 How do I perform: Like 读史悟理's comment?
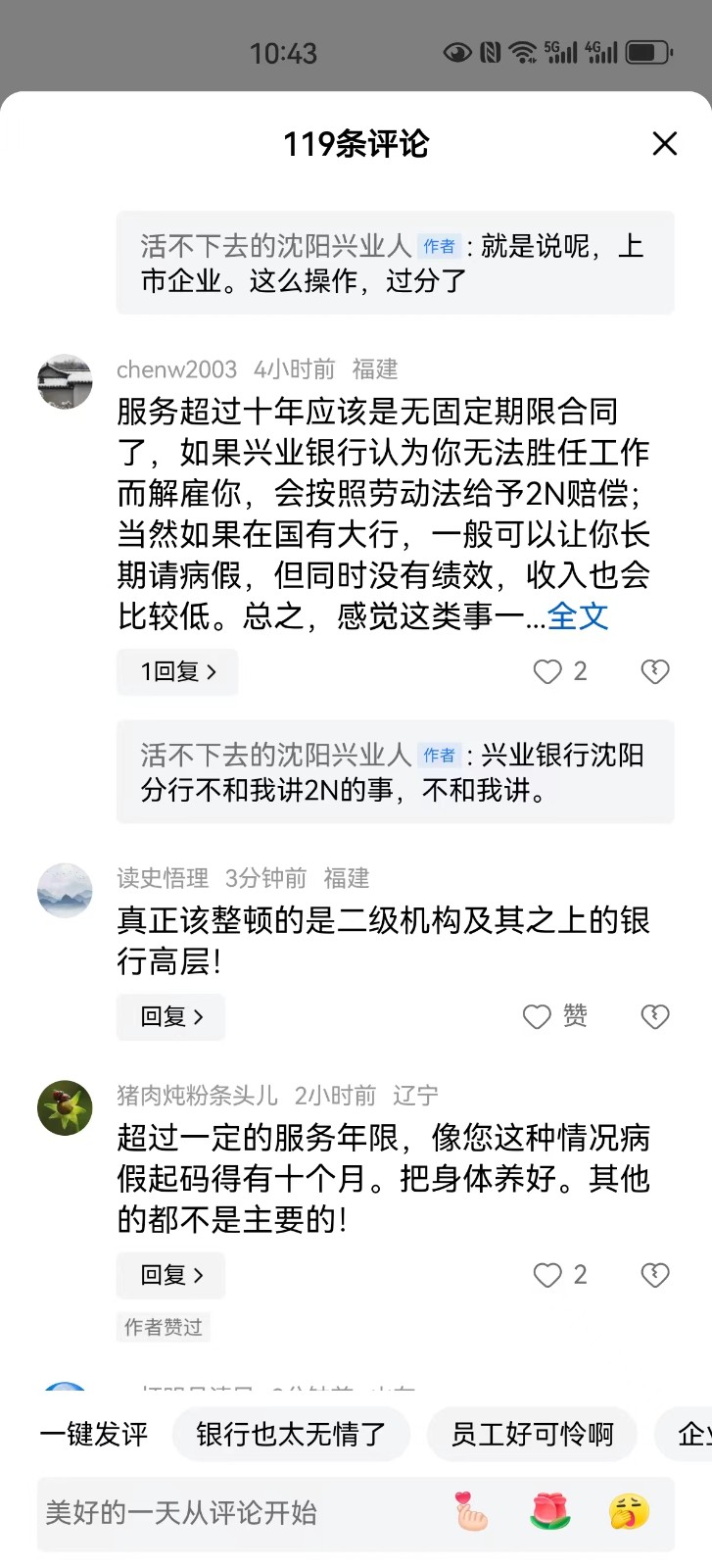(x=538, y=1016)
